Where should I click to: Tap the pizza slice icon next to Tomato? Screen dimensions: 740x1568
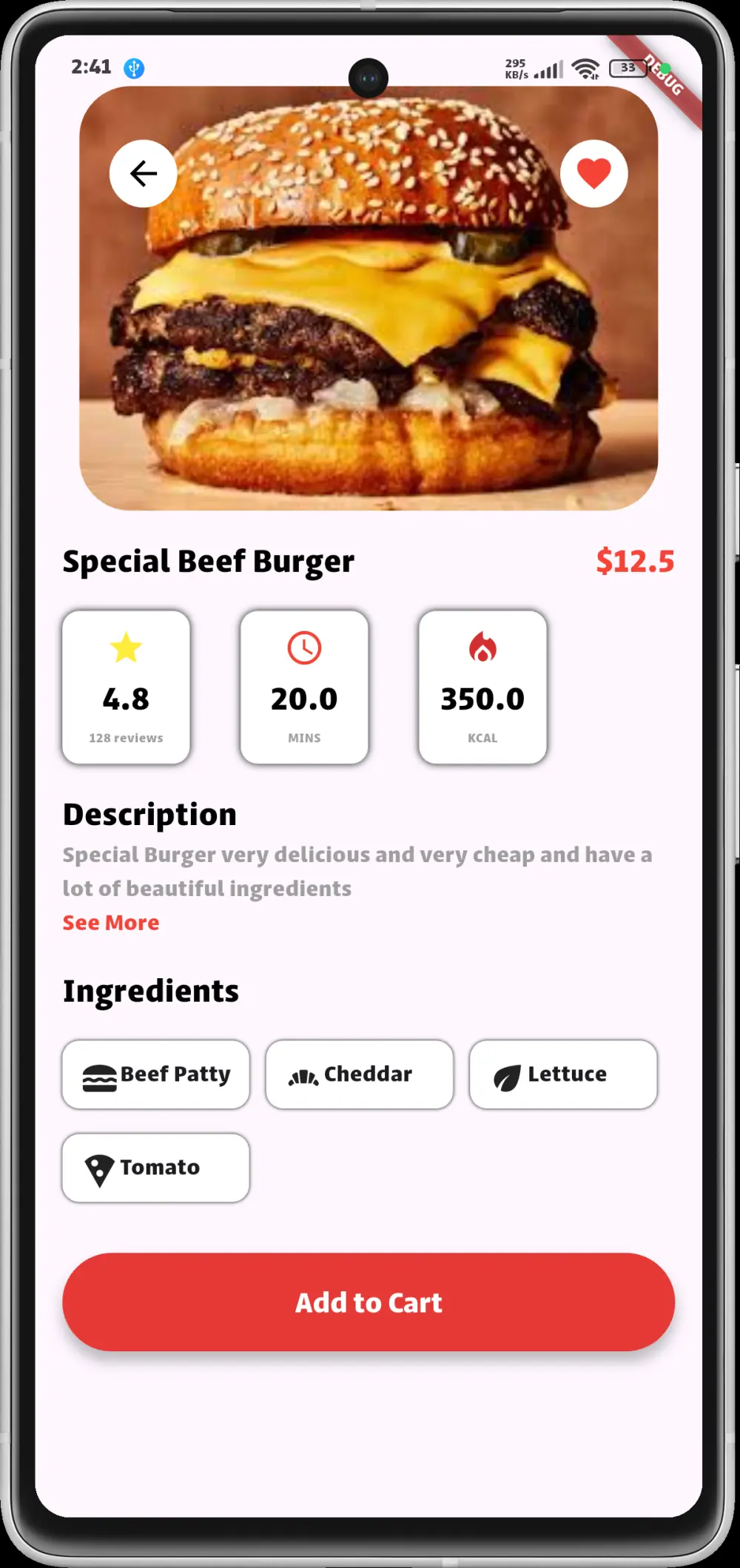[100, 1167]
